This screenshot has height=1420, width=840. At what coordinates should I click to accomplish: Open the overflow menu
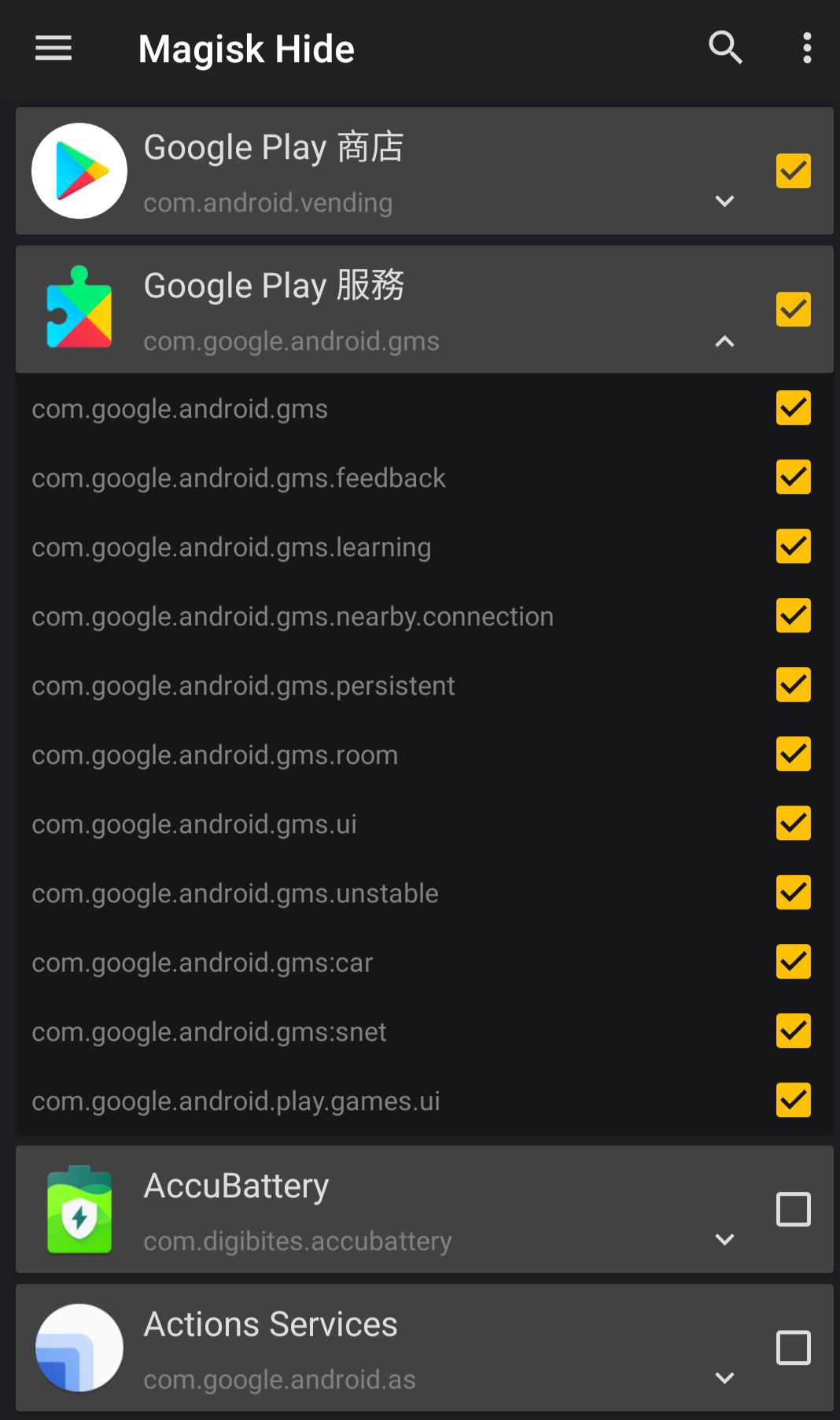pos(807,48)
